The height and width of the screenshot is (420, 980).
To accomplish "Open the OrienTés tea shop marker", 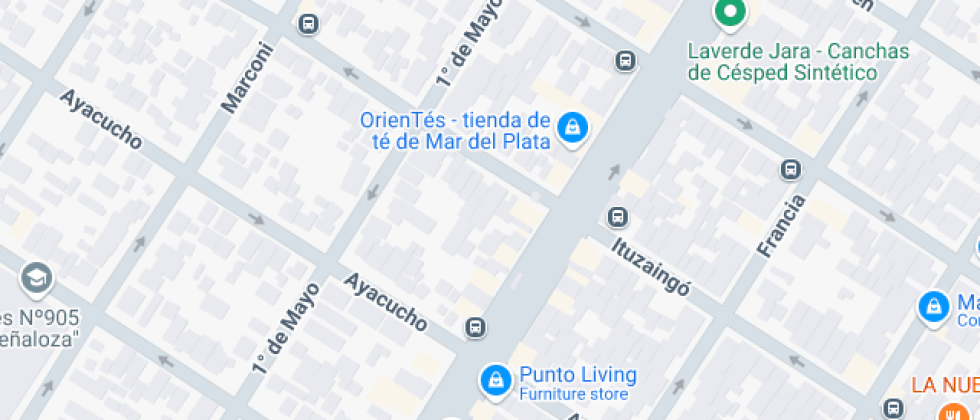I will coord(572,128).
